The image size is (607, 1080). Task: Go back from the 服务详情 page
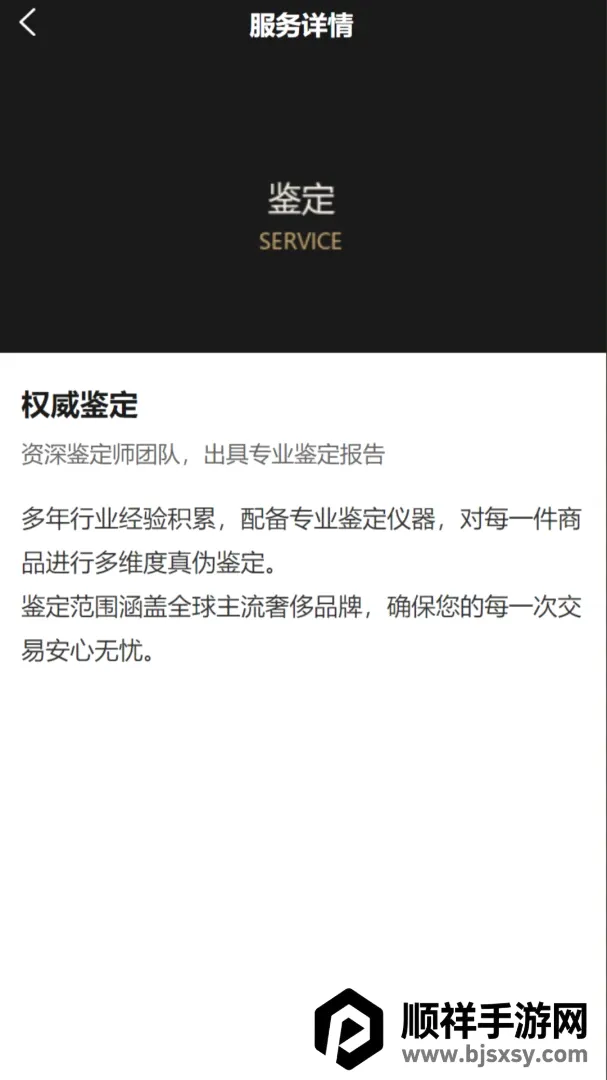28,23
